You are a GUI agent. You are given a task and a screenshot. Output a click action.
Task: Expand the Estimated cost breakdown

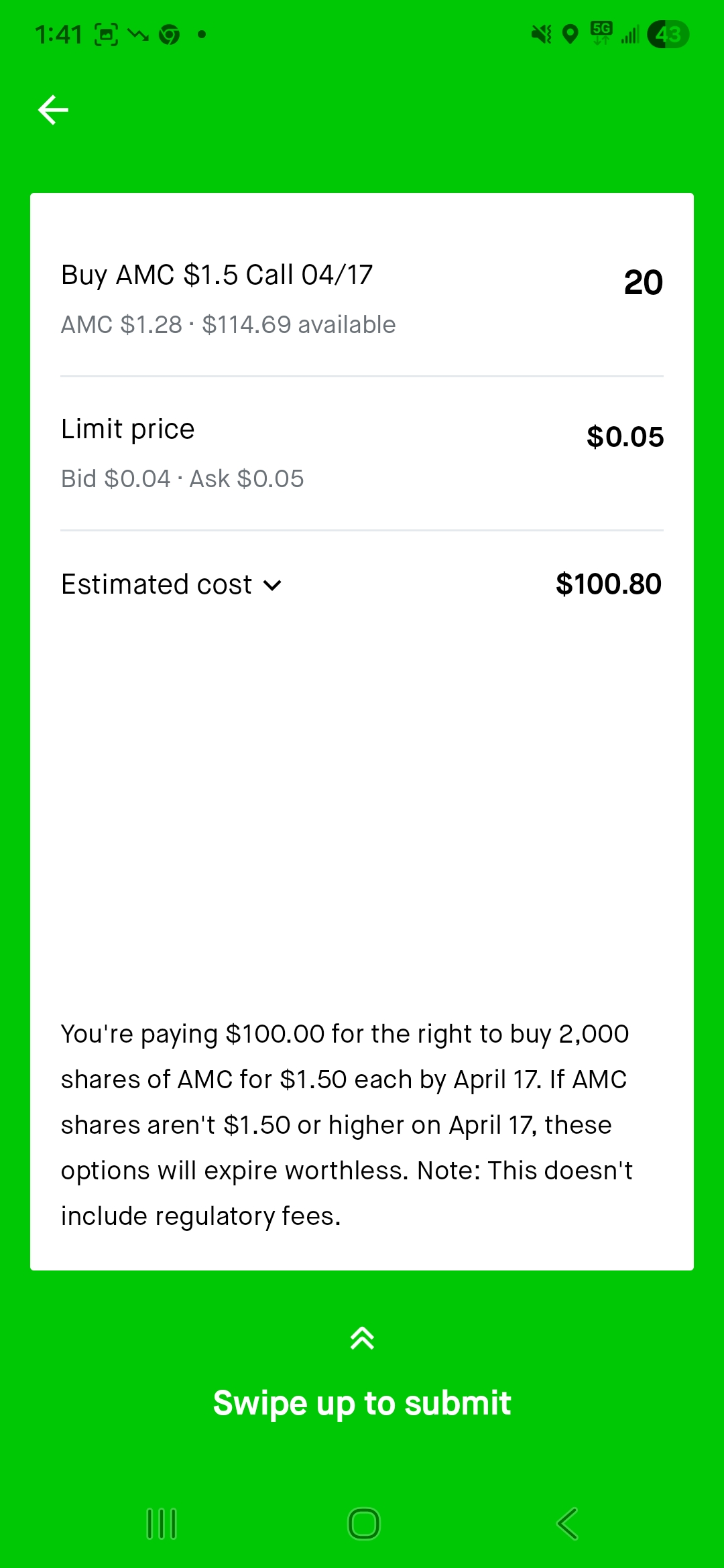[172, 584]
